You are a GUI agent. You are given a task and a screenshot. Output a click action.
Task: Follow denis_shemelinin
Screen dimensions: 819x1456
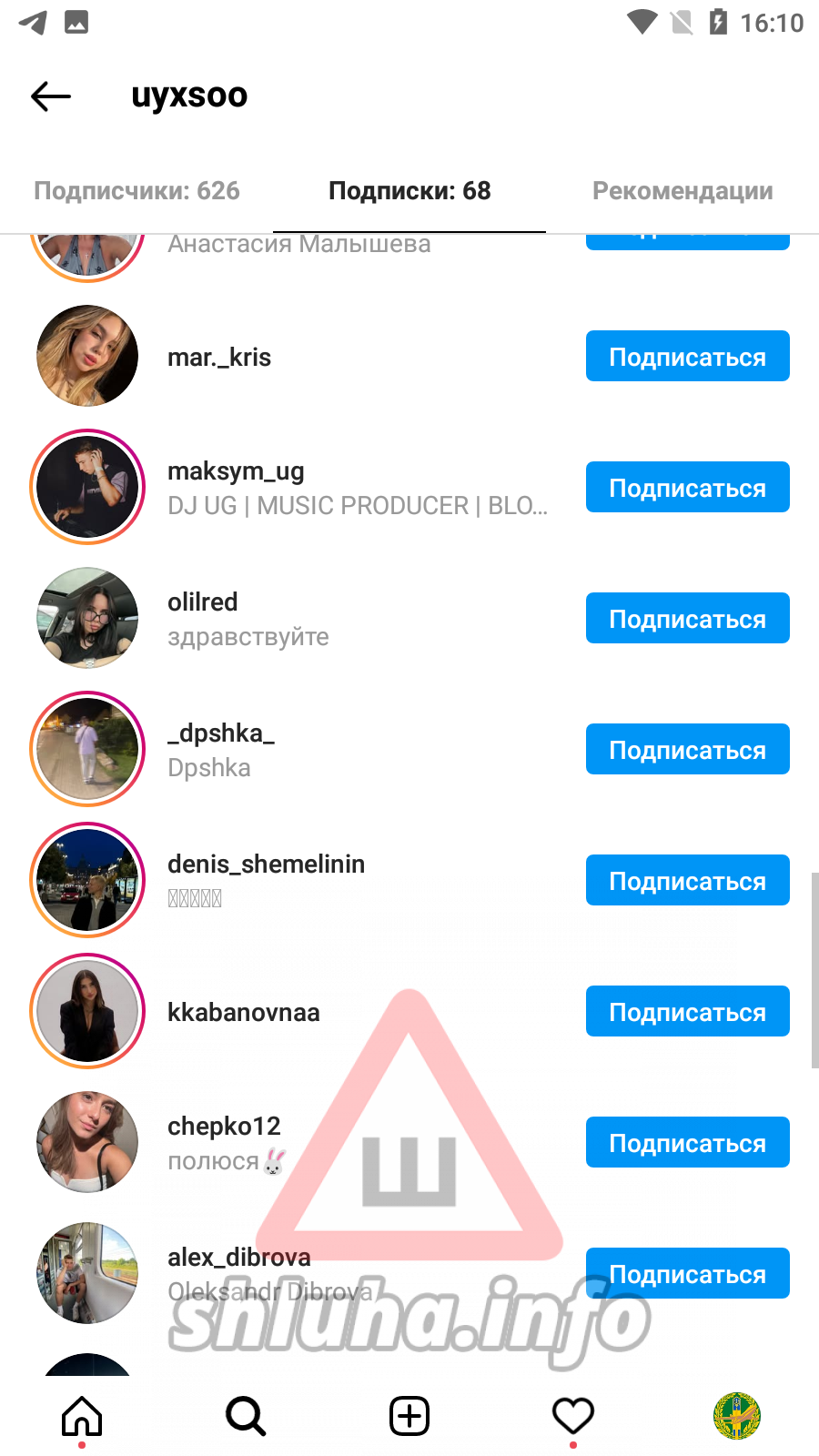[x=688, y=880]
